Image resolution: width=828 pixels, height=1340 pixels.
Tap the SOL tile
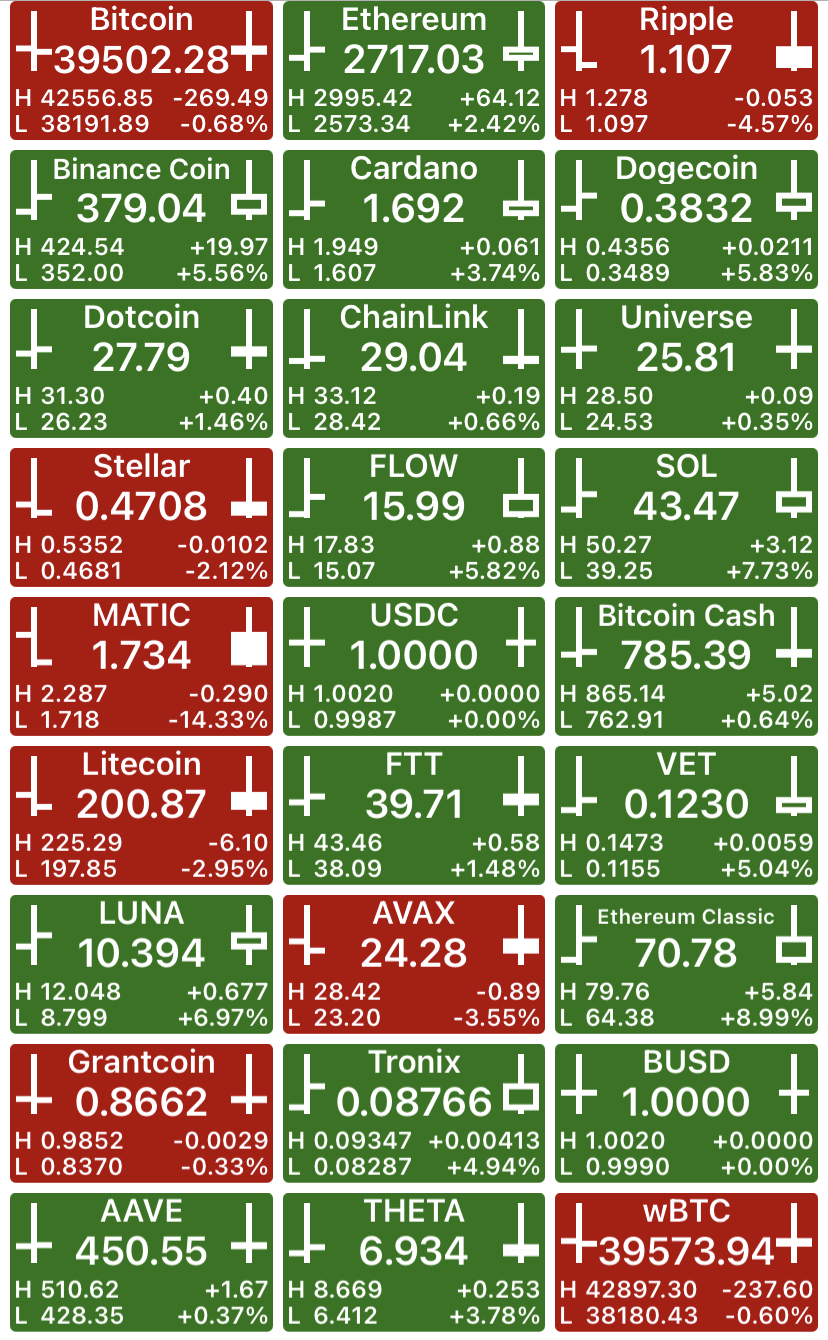coord(686,518)
